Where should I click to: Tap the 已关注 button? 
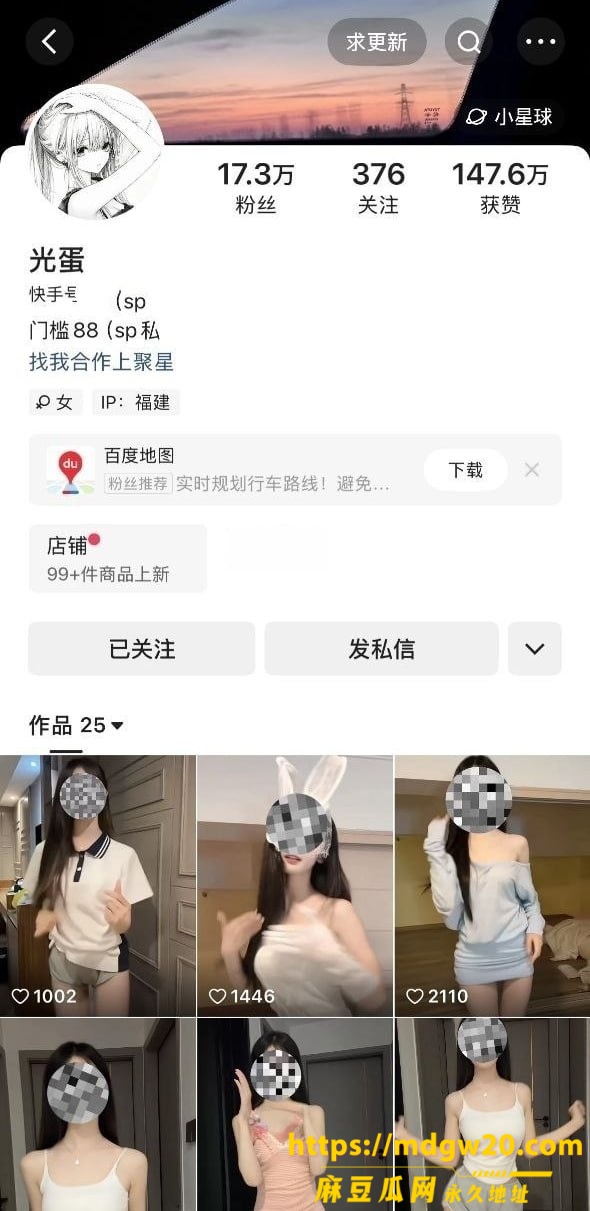pos(142,649)
